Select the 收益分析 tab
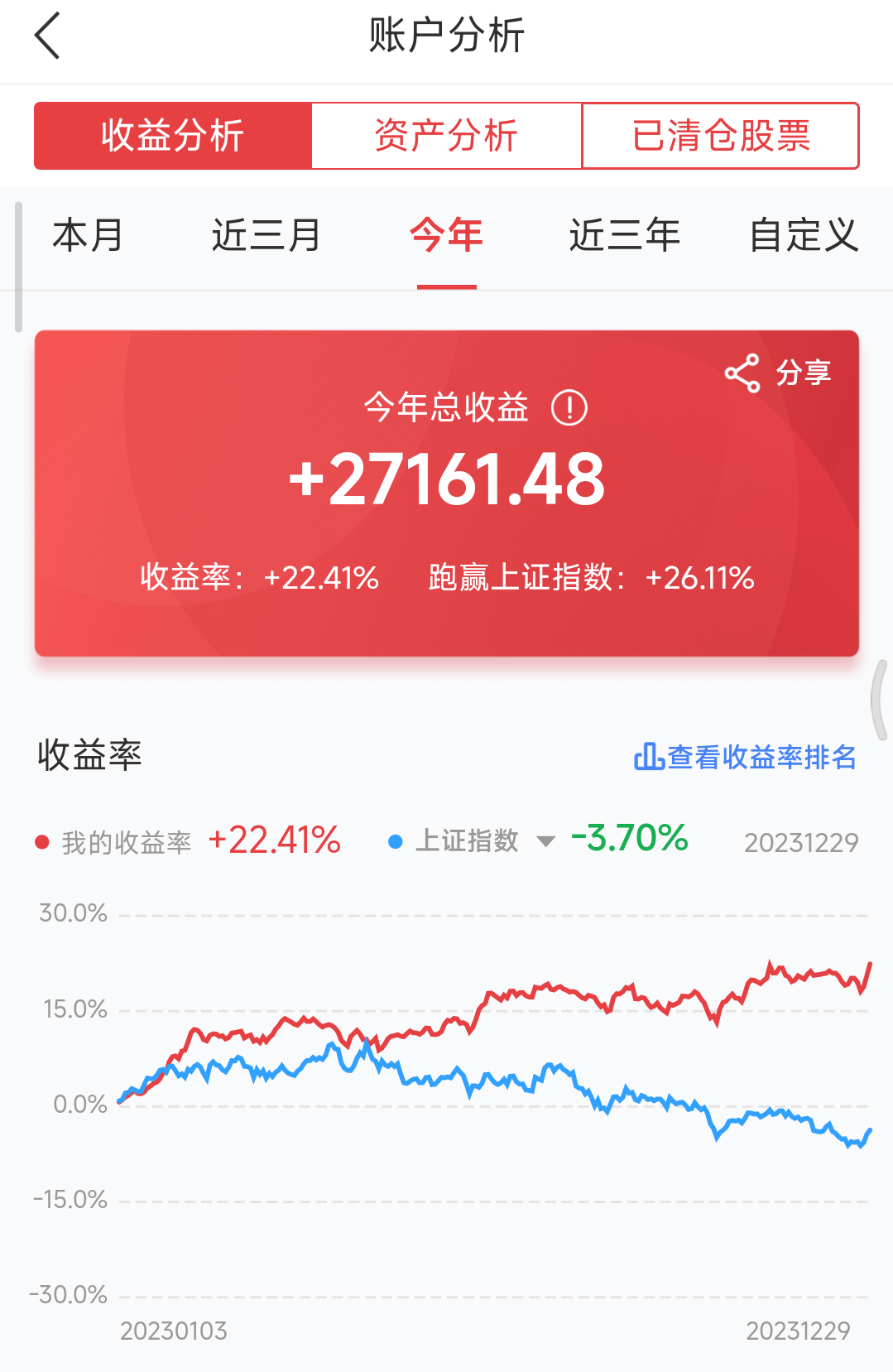The width and height of the screenshot is (893, 1372). click(172, 136)
